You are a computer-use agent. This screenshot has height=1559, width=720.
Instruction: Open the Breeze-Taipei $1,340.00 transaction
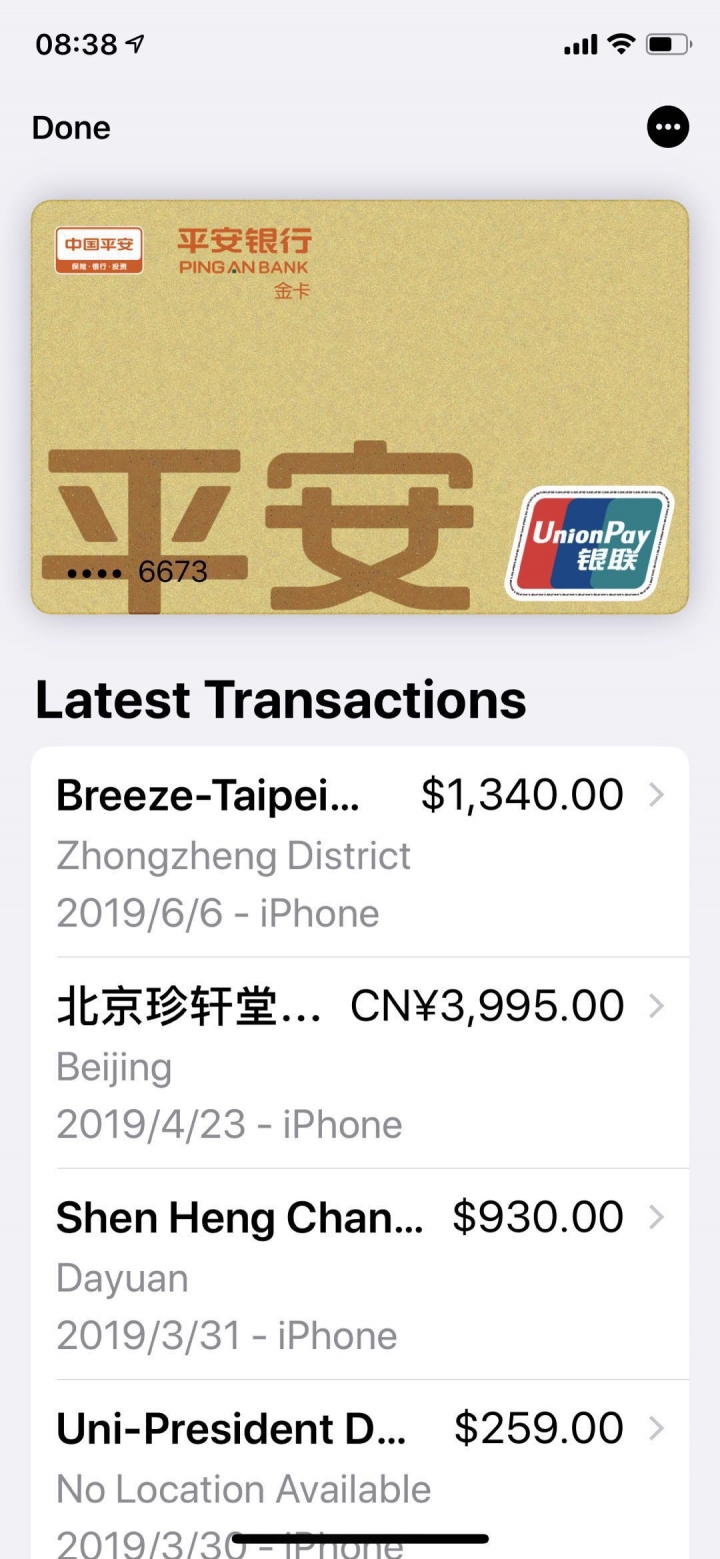[360, 853]
